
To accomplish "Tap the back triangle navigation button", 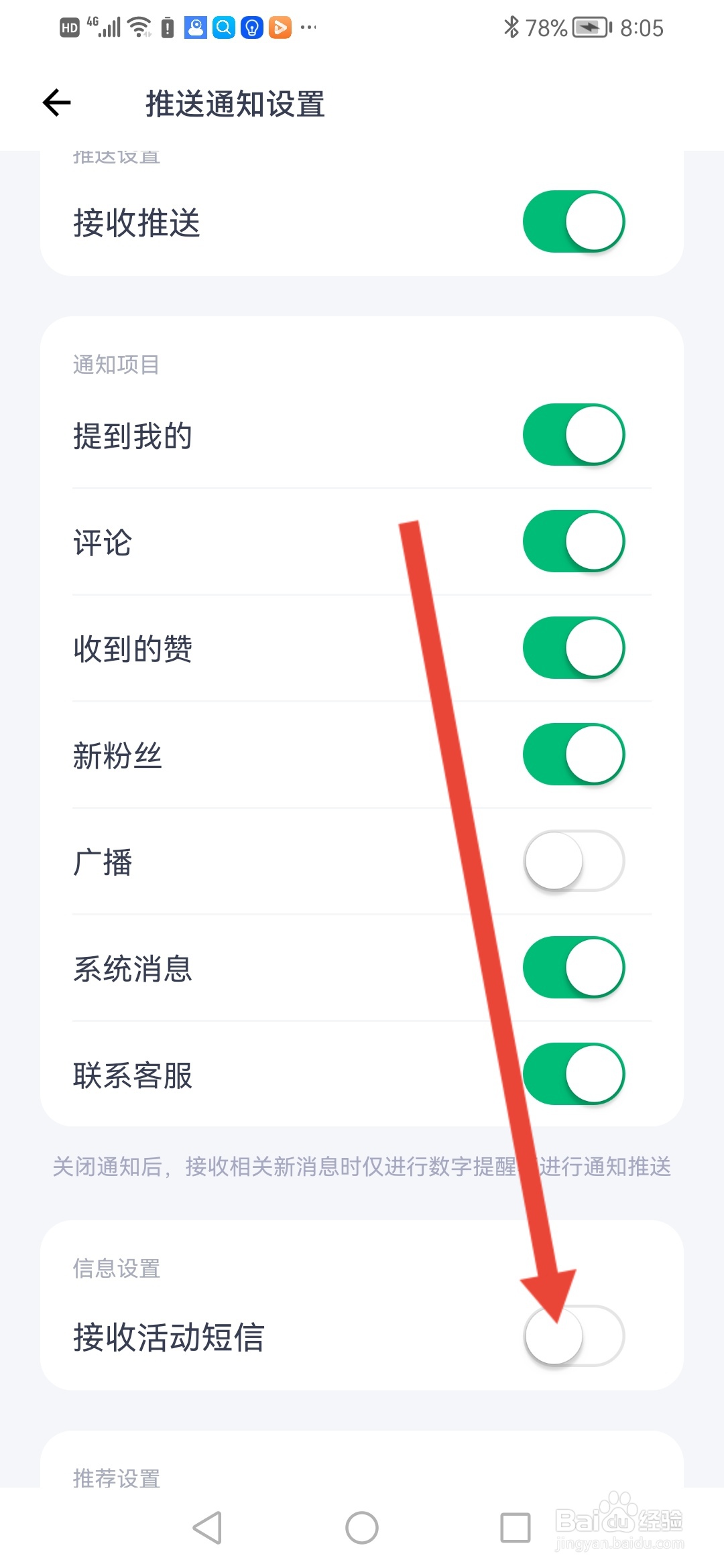I will click(x=208, y=1528).
